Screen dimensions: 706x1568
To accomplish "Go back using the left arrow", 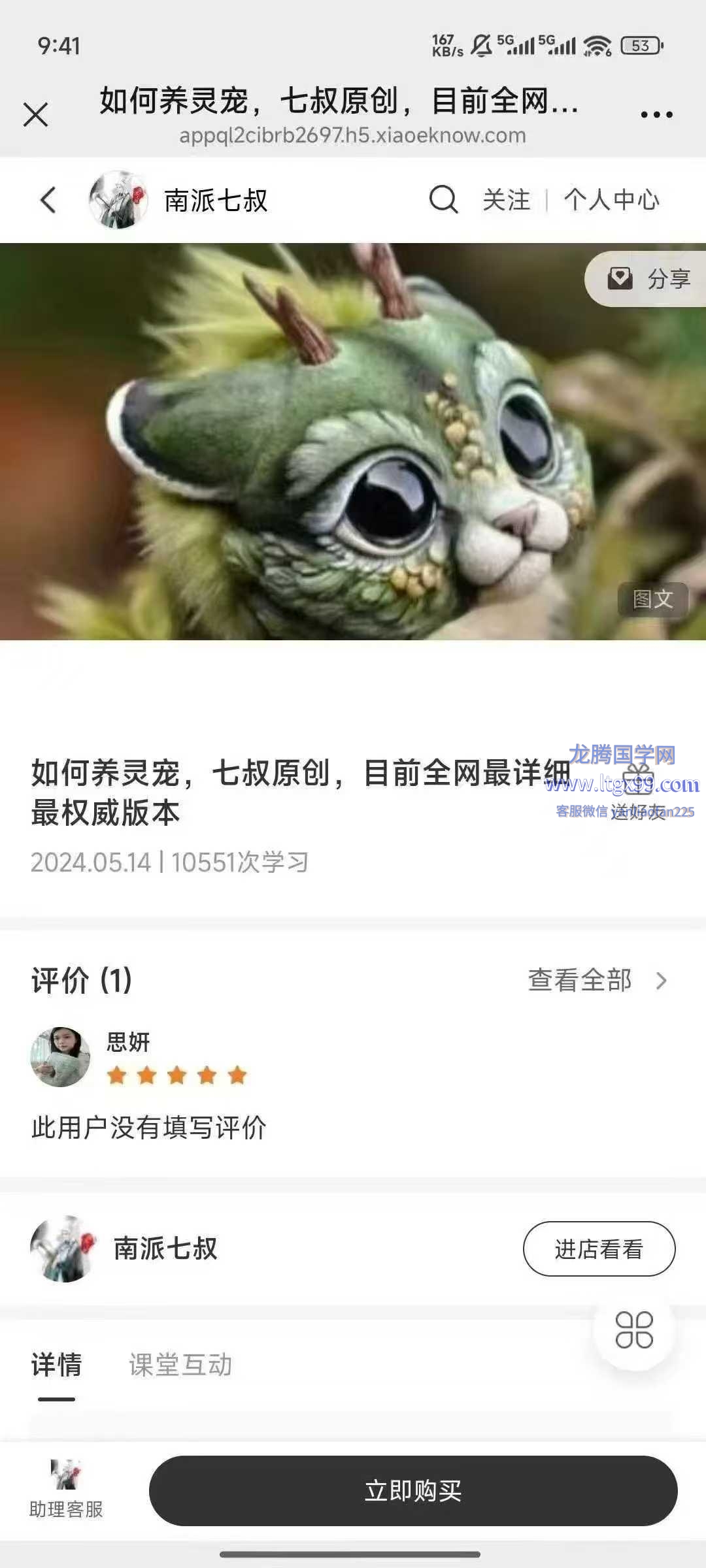I will pyautogui.click(x=48, y=200).
